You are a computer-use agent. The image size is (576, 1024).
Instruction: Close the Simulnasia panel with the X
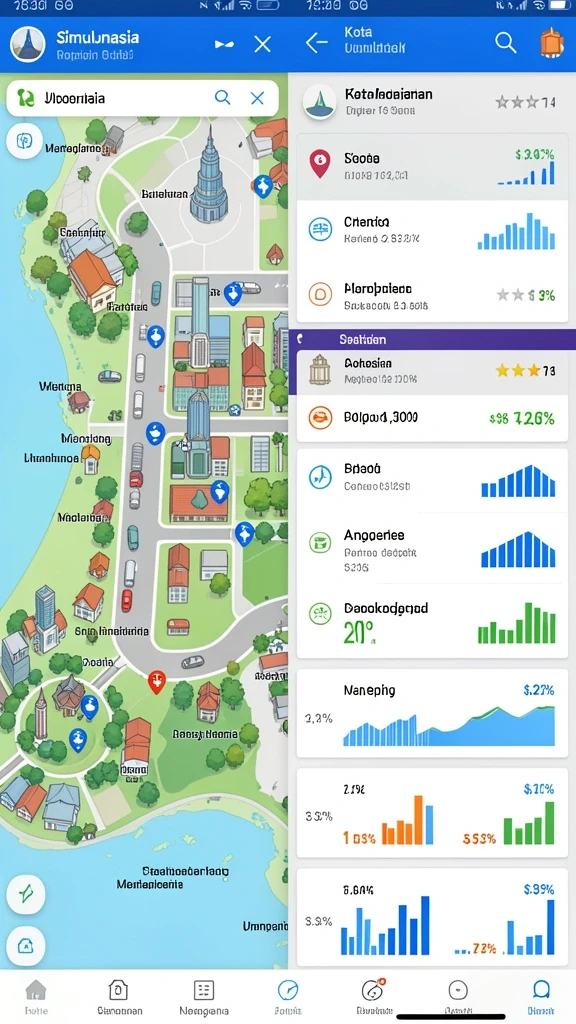263,44
